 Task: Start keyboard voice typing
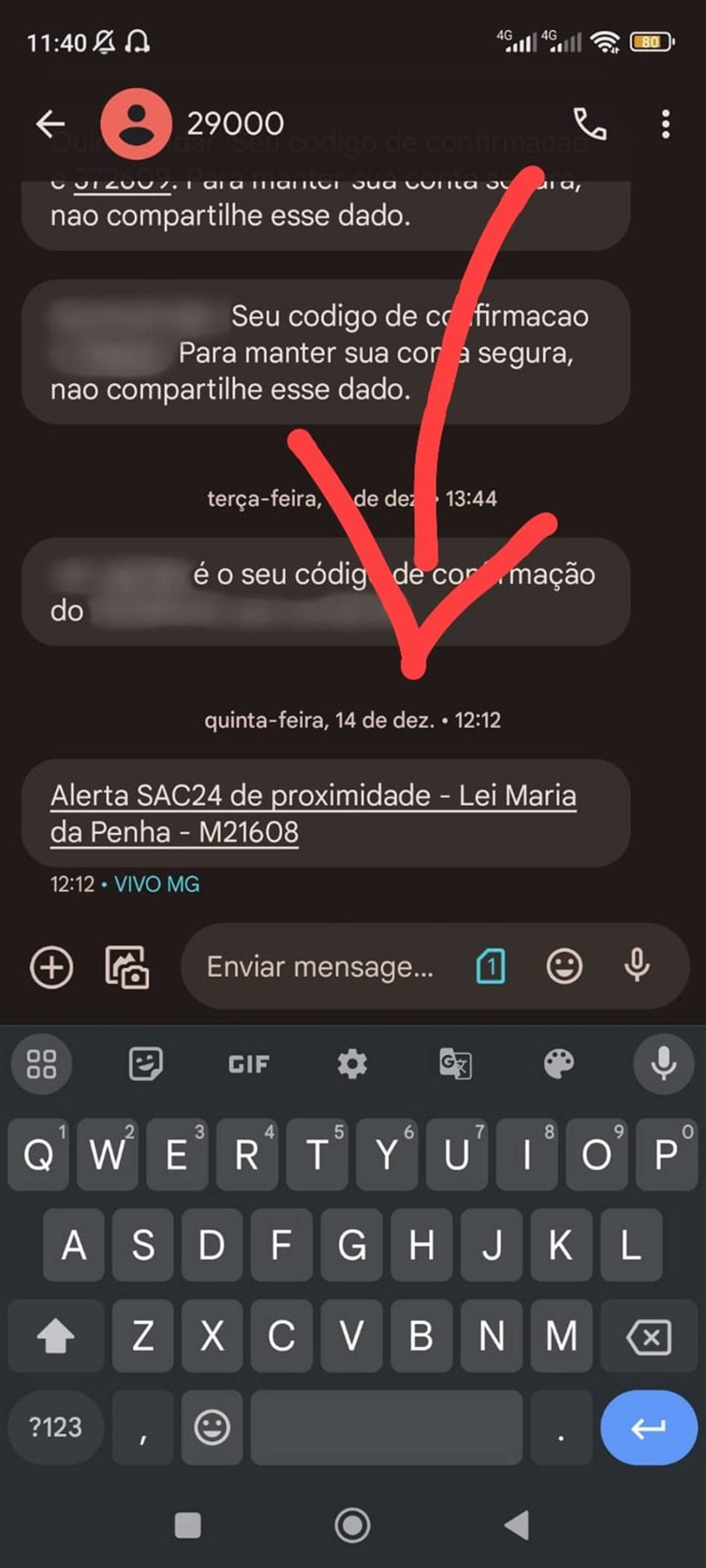pos(663,1064)
